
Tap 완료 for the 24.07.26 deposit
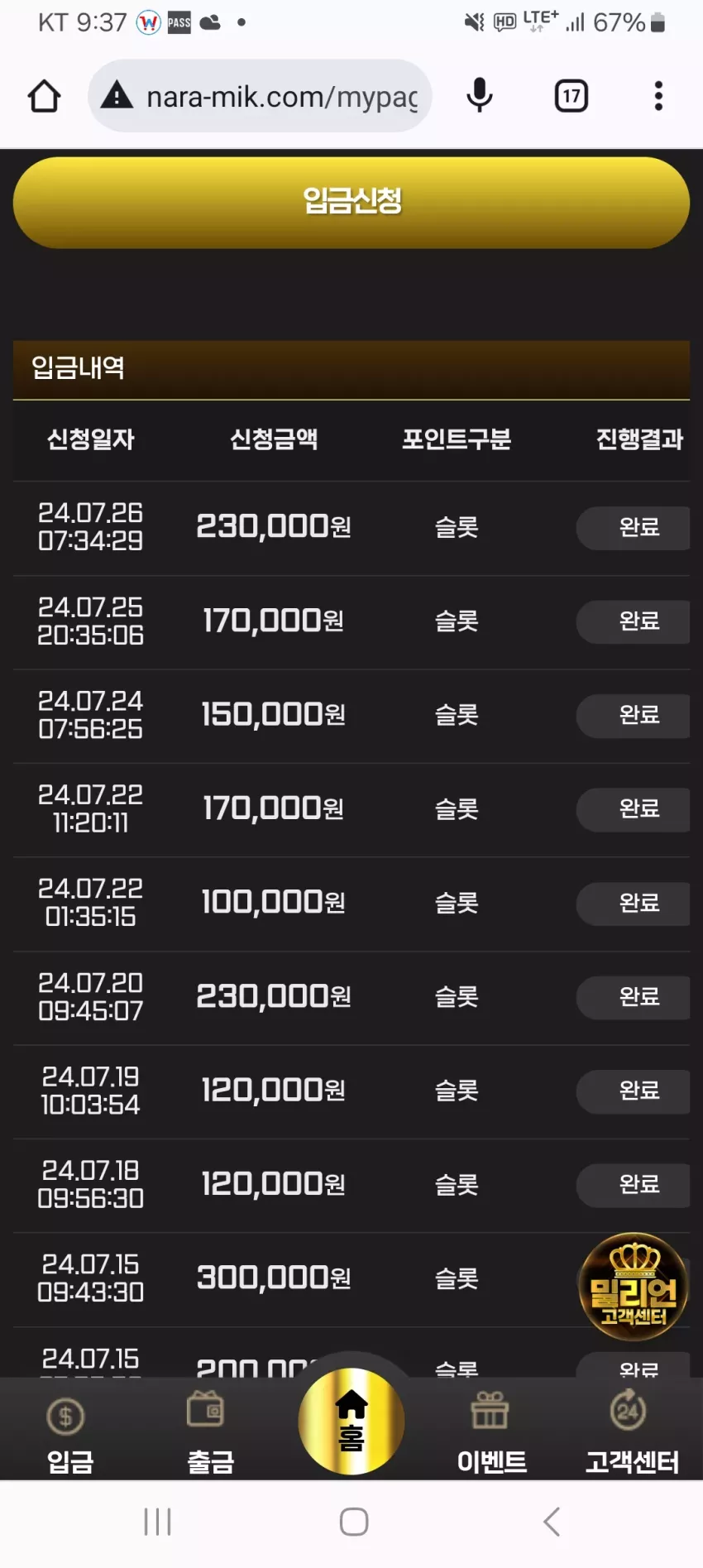click(x=634, y=528)
